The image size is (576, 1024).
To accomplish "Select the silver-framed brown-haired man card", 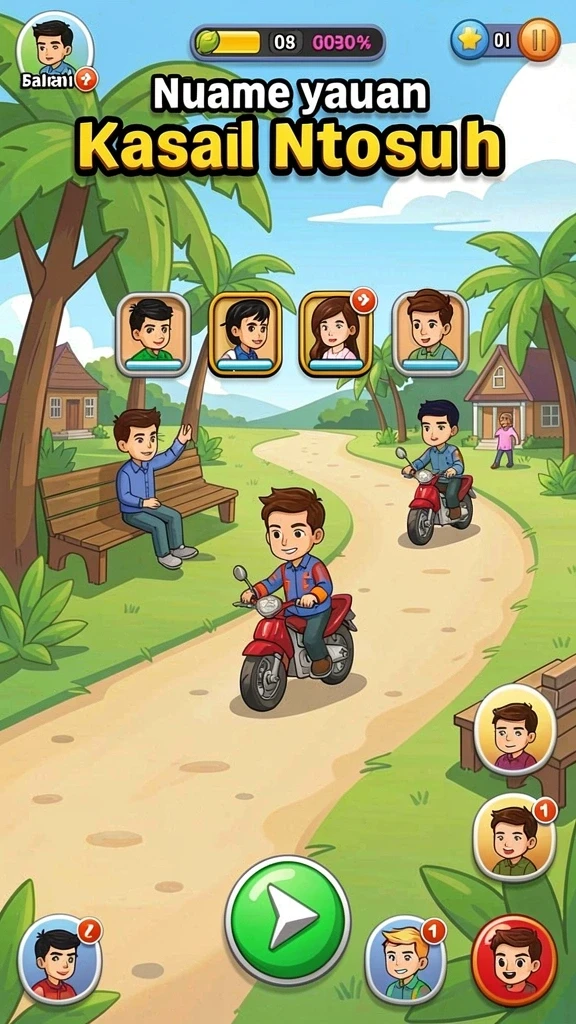I will tap(430, 334).
